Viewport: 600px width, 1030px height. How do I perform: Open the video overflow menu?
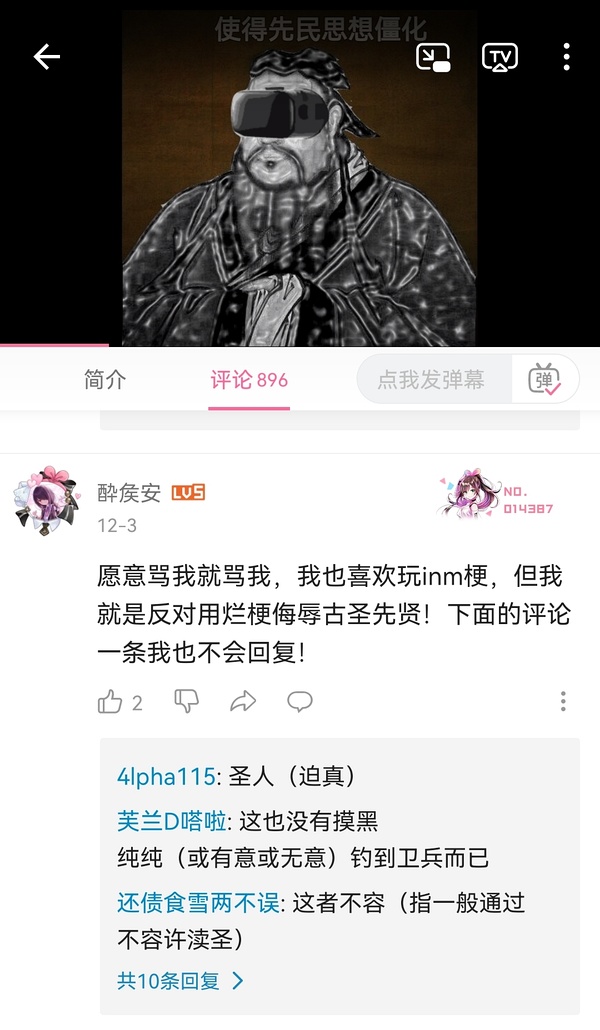pos(566,57)
